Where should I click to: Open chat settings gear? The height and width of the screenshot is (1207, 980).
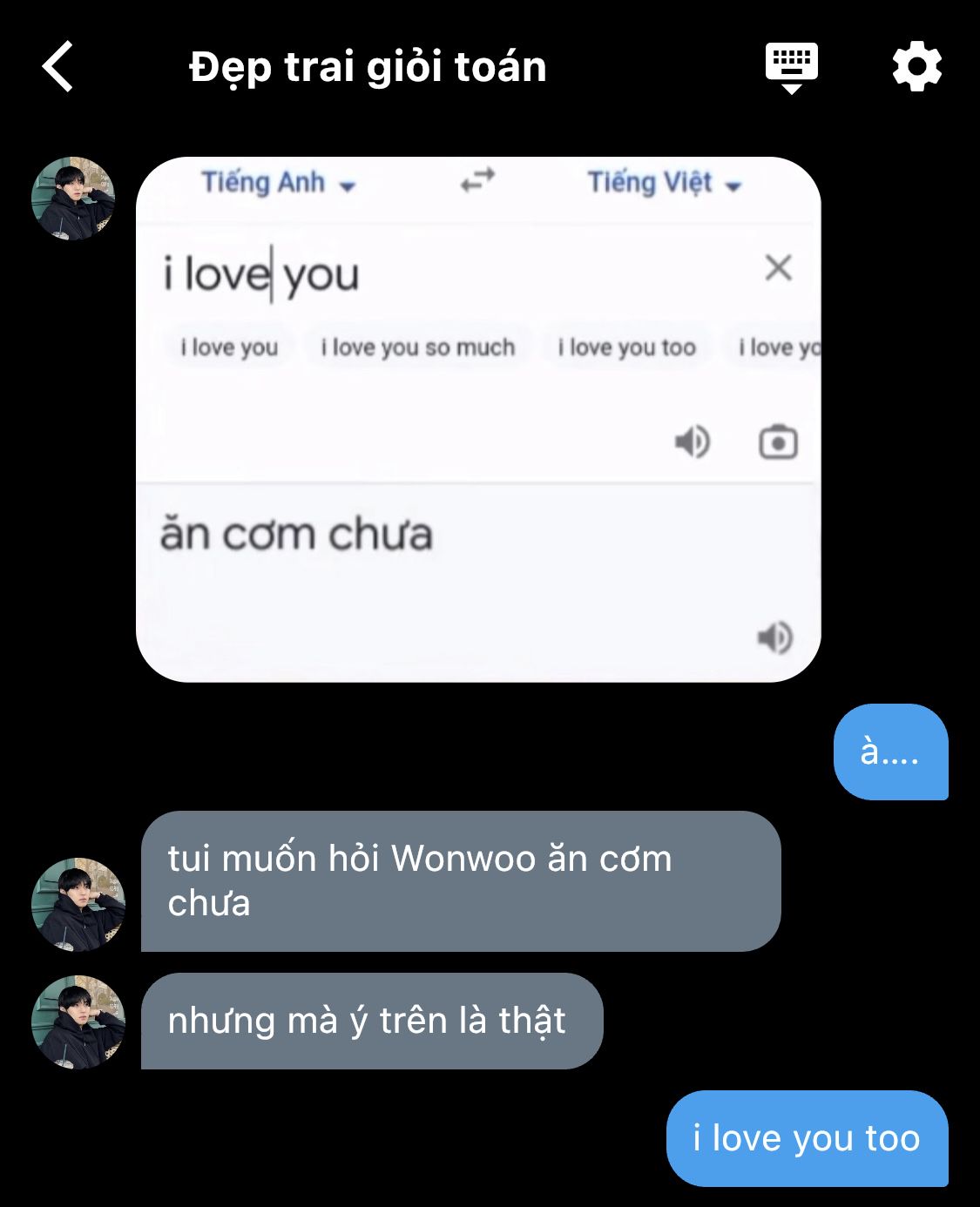point(917,67)
